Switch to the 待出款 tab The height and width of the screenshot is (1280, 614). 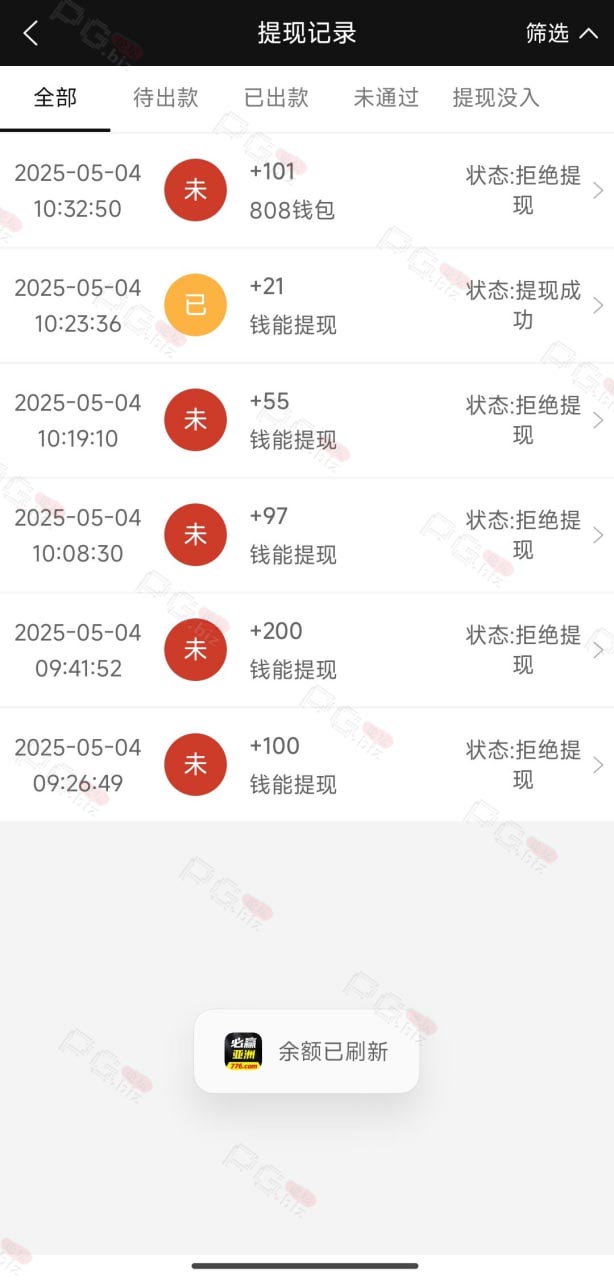(166, 98)
